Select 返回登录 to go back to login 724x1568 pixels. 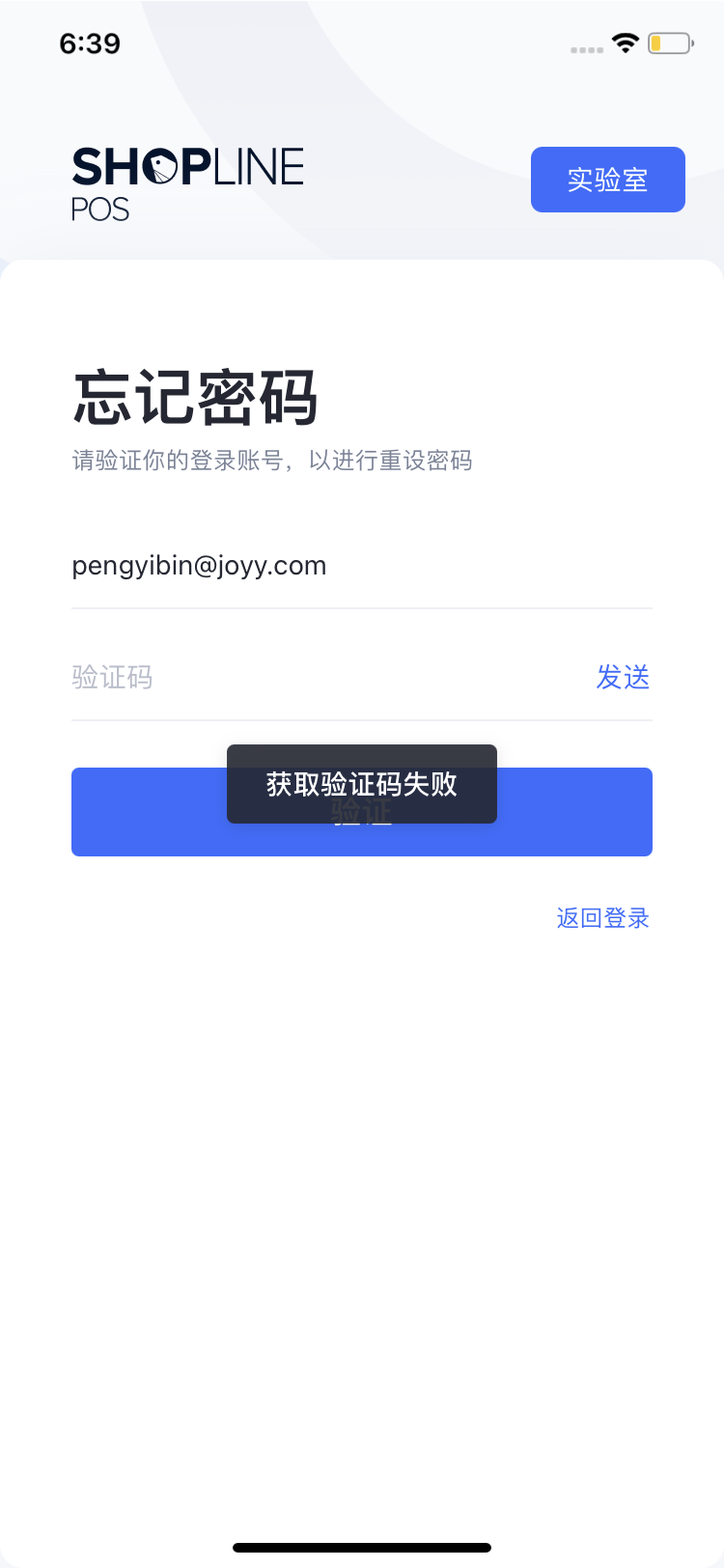coord(601,918)
